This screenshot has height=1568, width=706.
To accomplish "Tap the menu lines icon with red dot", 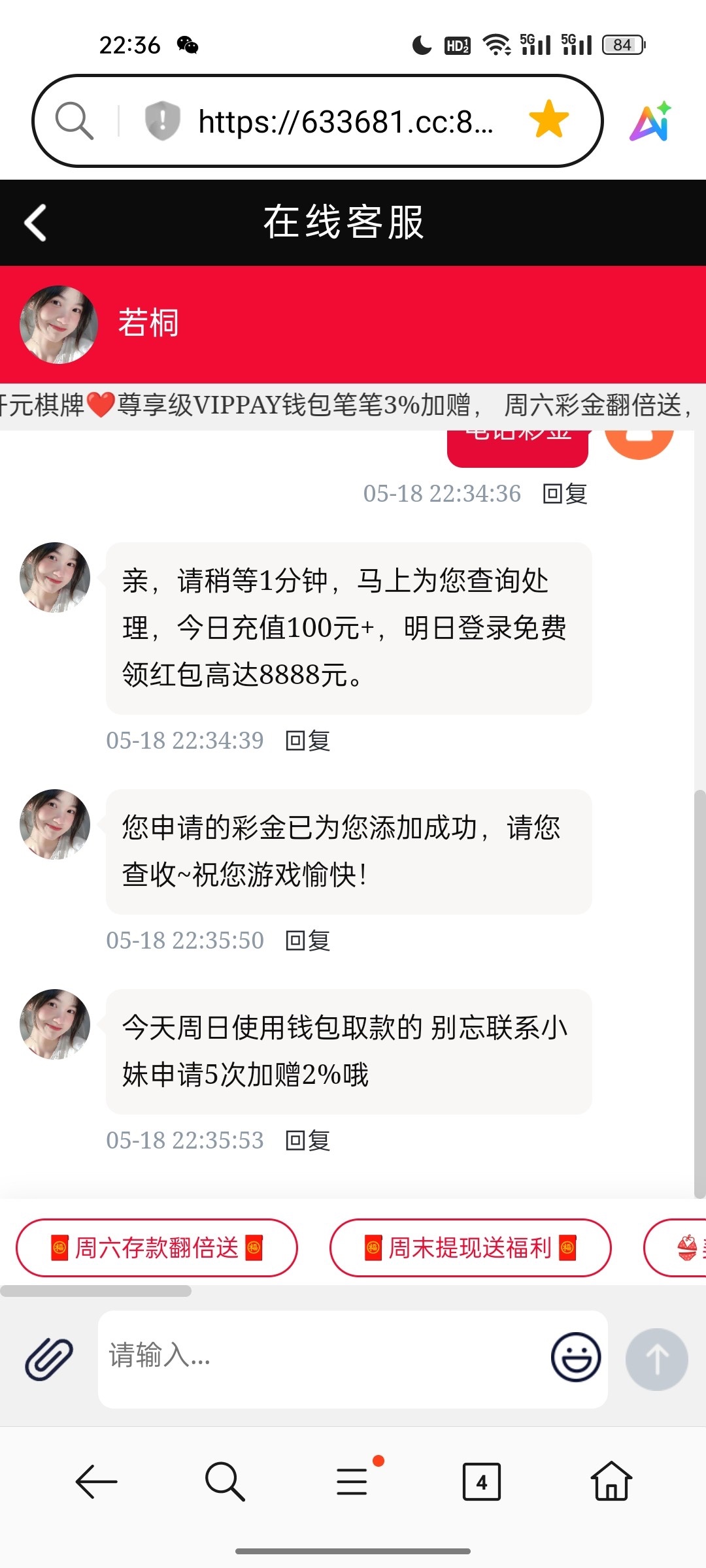I will [351, 1483].
